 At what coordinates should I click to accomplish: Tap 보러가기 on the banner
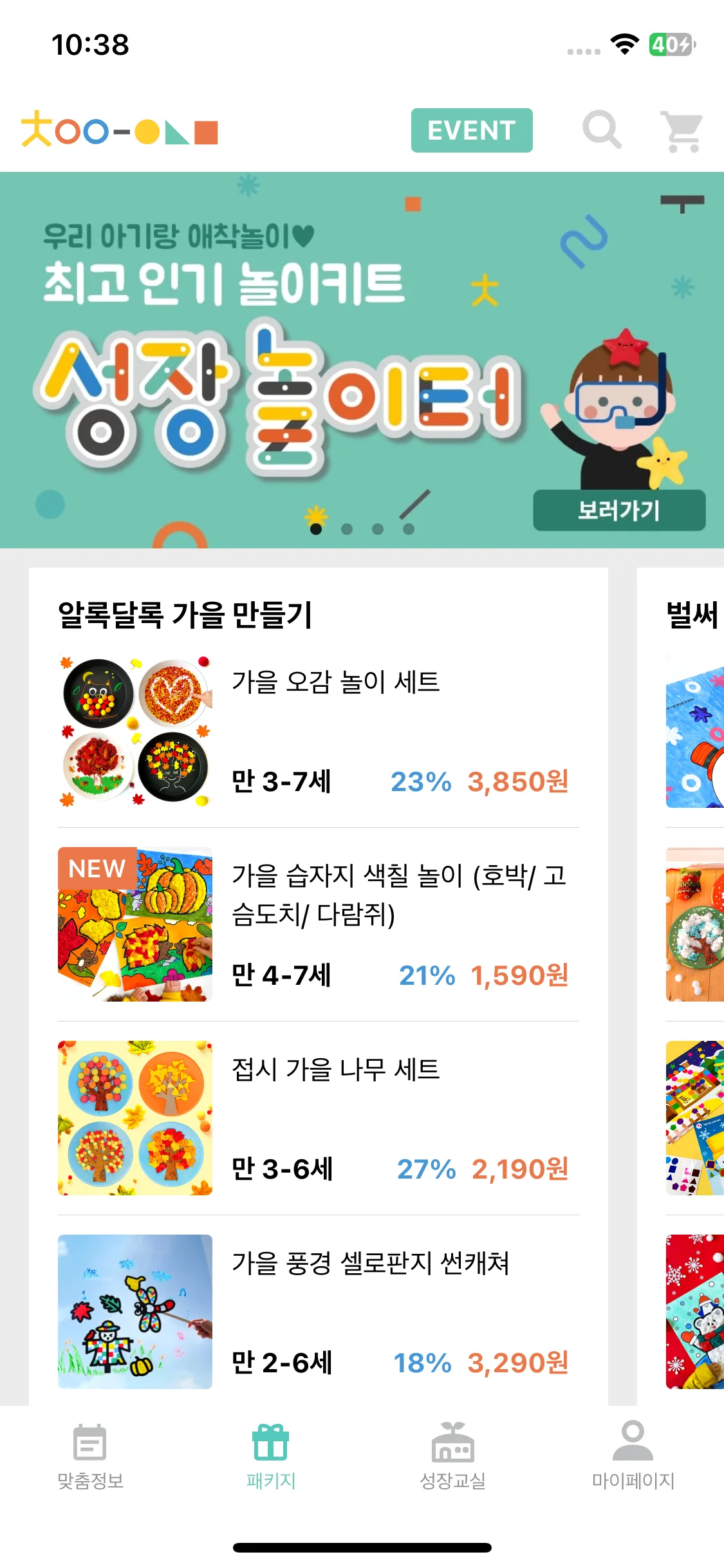pyautogui.click(x=618, y=510)
